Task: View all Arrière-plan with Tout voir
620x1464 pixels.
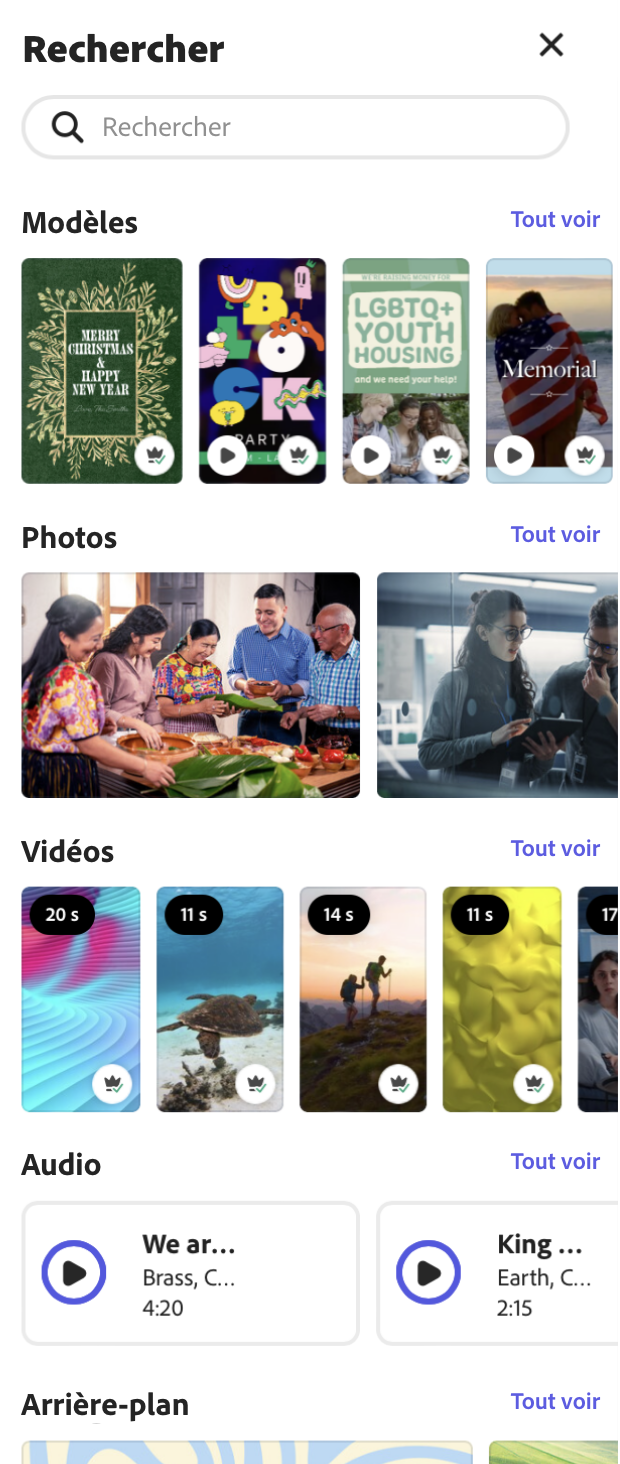Action: (x=555, y=1402)
